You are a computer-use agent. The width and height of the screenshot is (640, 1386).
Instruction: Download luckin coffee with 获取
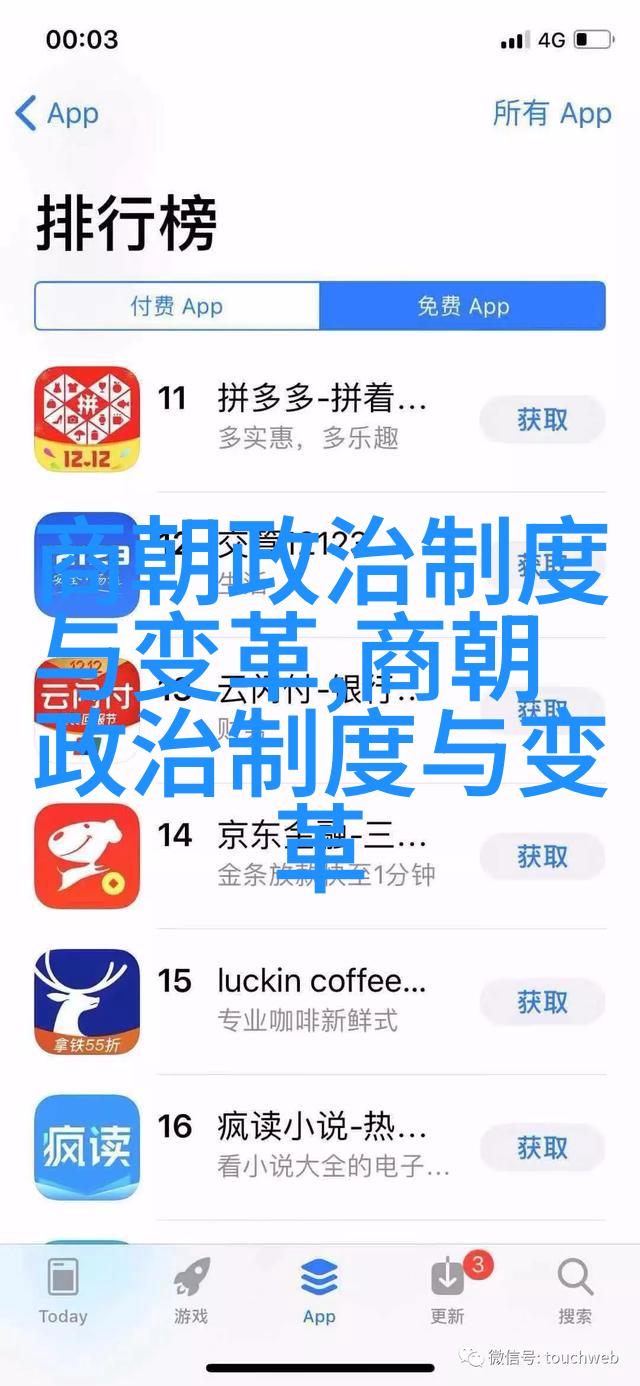click(x=542, y=1002)
